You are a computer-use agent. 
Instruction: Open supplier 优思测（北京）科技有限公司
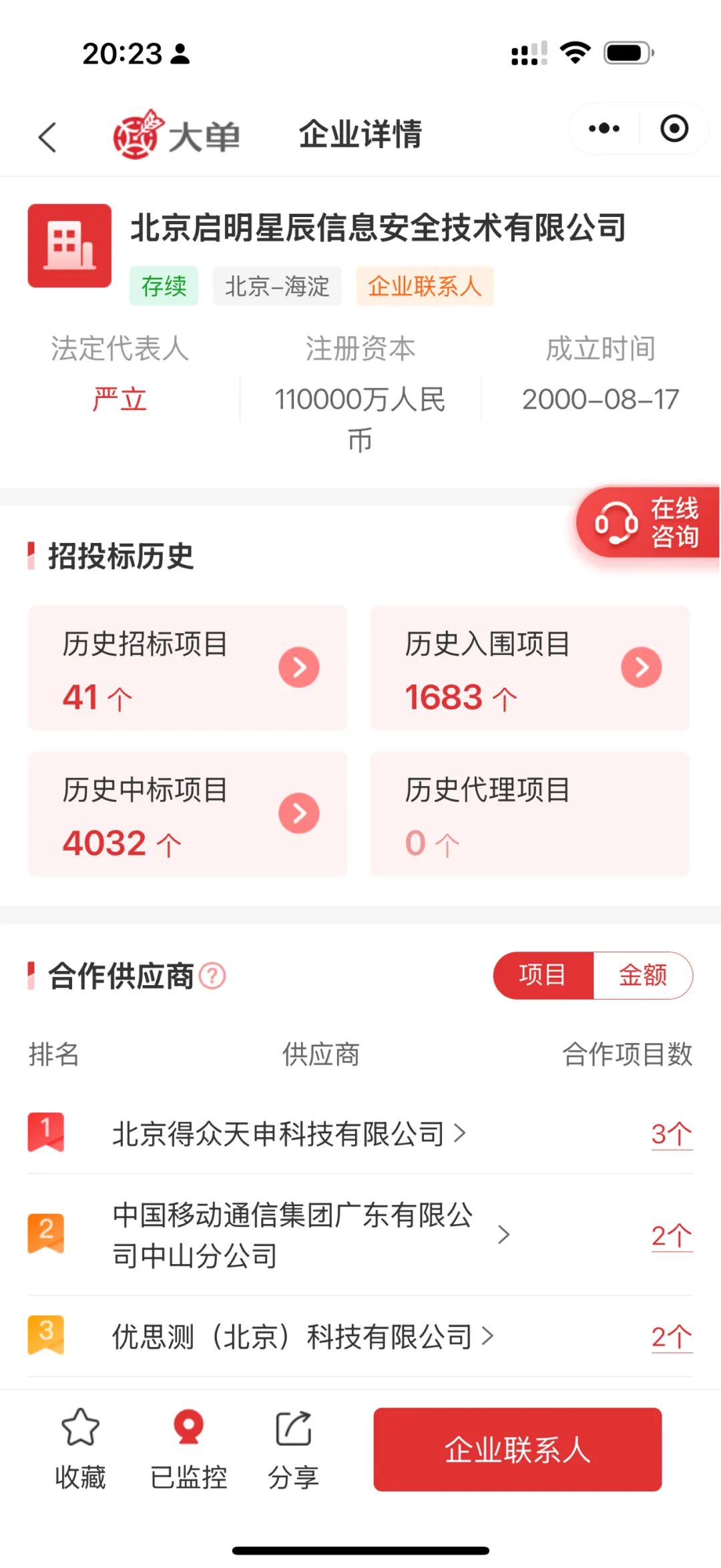pos(294,1336)
